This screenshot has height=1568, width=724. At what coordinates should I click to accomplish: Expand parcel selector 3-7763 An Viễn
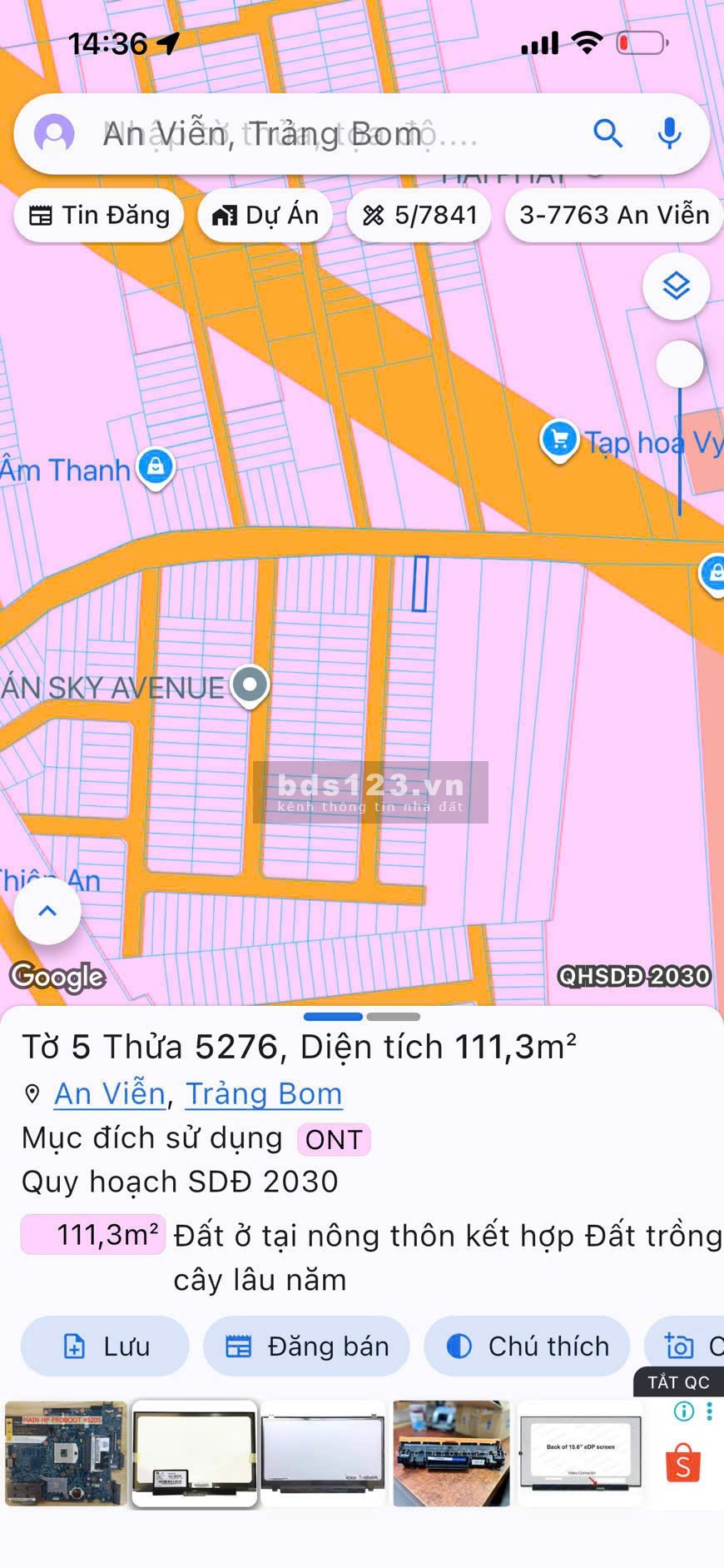pyautogui.click(x=612, y=215)
